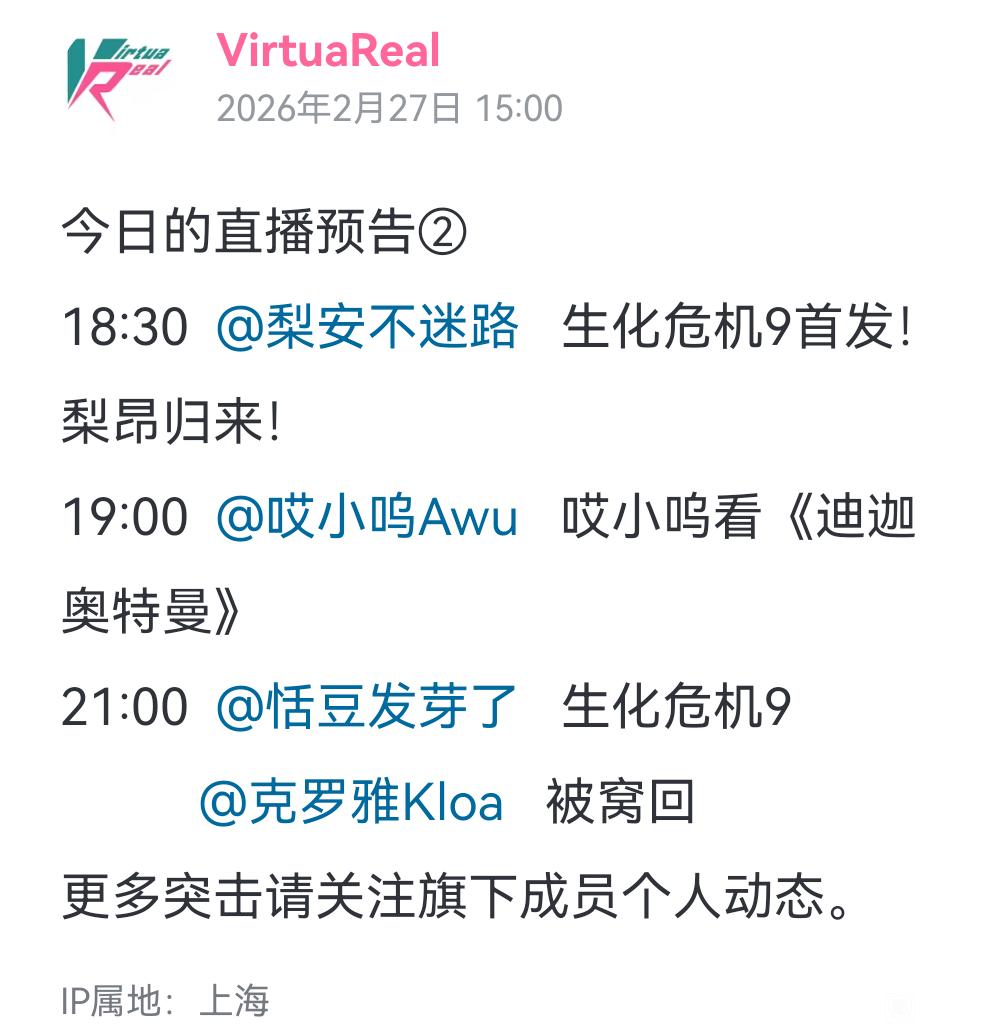1008x1035 pixels.
Task: Open the @克罗雅Kloa mention
Action: pos(351,801)
